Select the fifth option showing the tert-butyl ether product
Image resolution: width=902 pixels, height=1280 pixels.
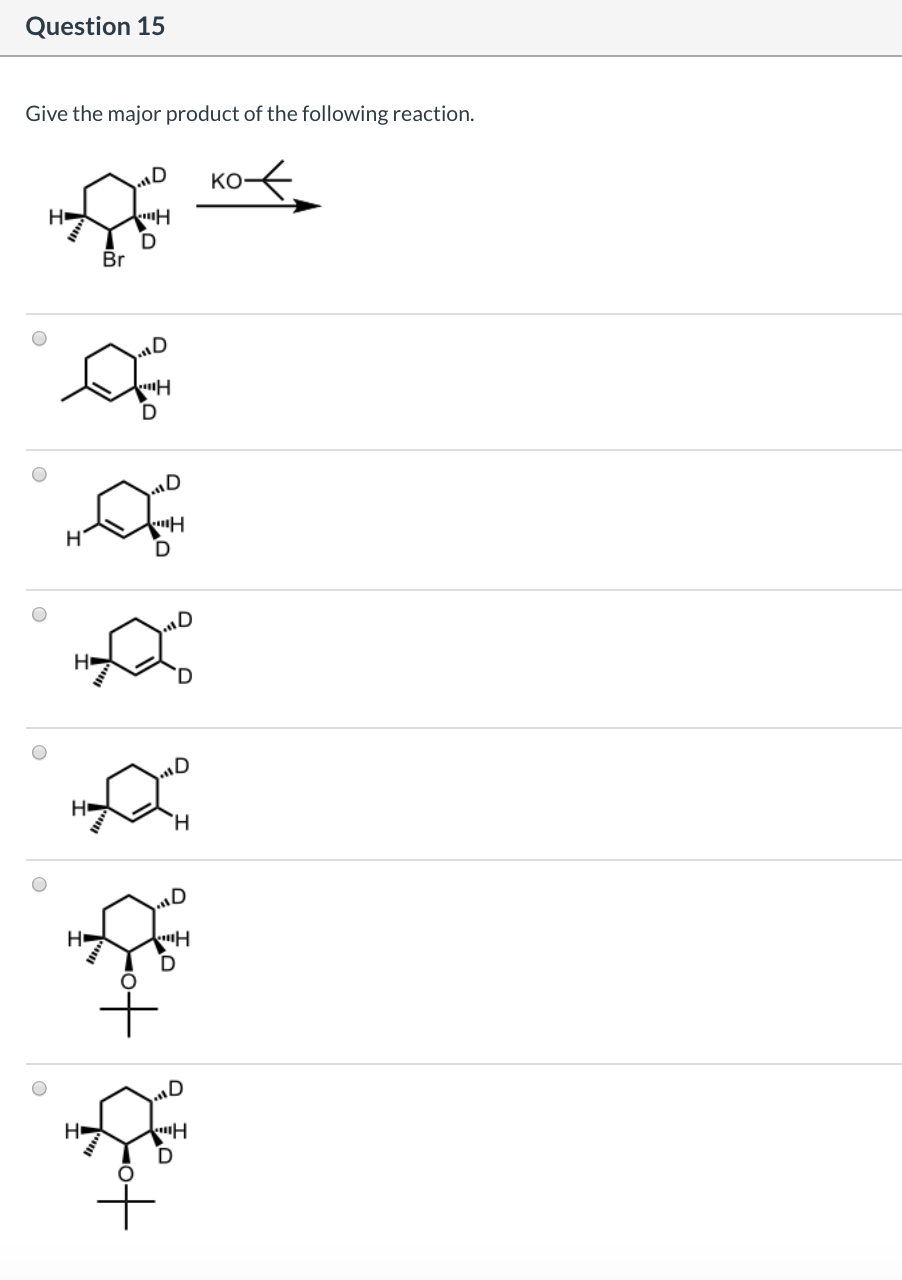tap(40, 884)
